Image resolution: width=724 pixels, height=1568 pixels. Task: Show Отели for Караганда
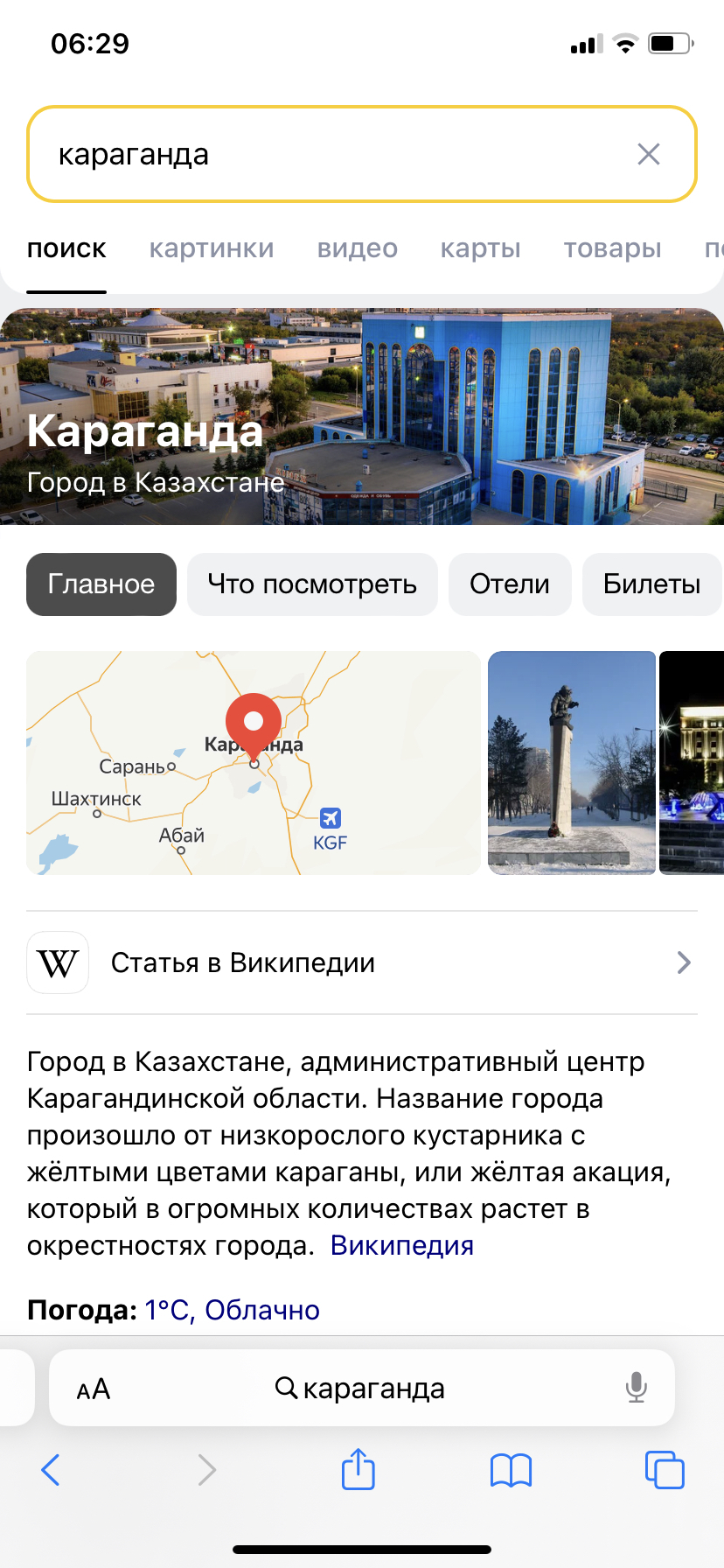510,584
